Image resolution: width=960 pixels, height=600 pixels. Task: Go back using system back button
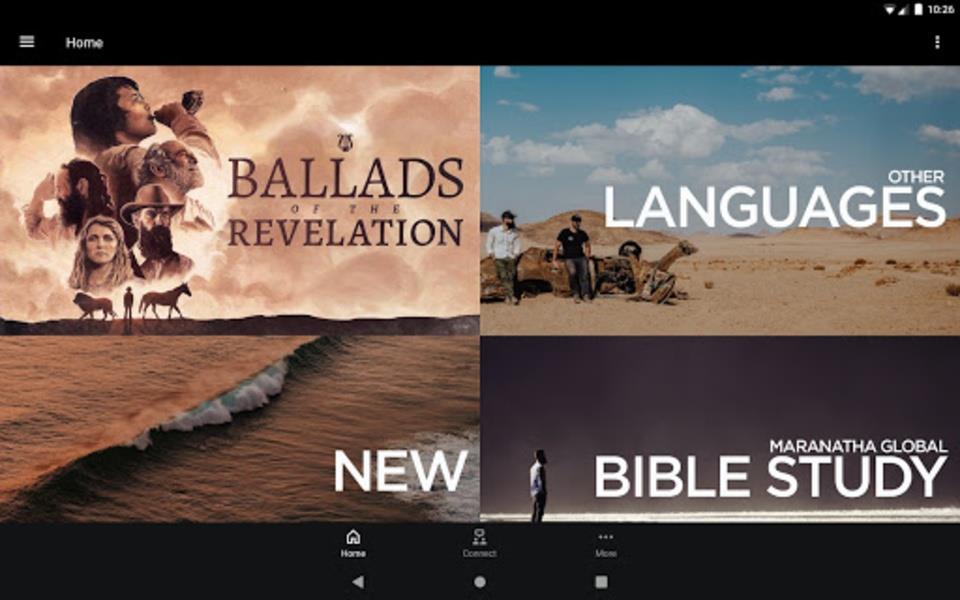358,582
